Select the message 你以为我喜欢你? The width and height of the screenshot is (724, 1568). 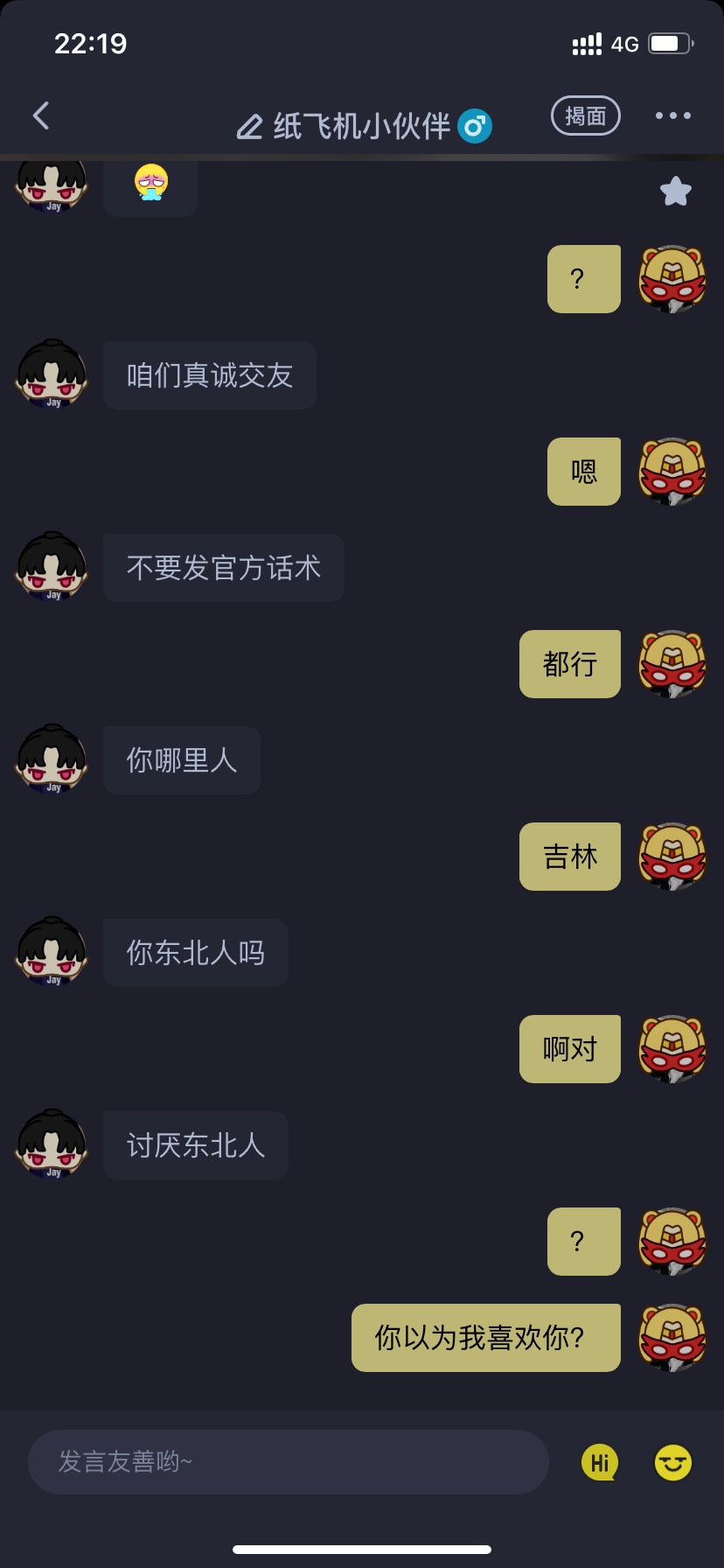tap(485, 1337)
